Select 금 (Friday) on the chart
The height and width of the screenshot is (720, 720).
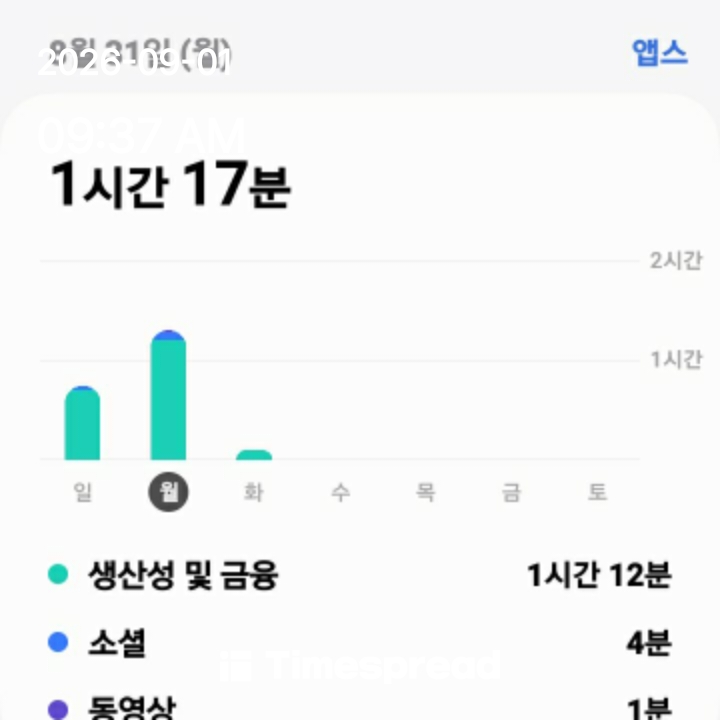pos(512,492)
